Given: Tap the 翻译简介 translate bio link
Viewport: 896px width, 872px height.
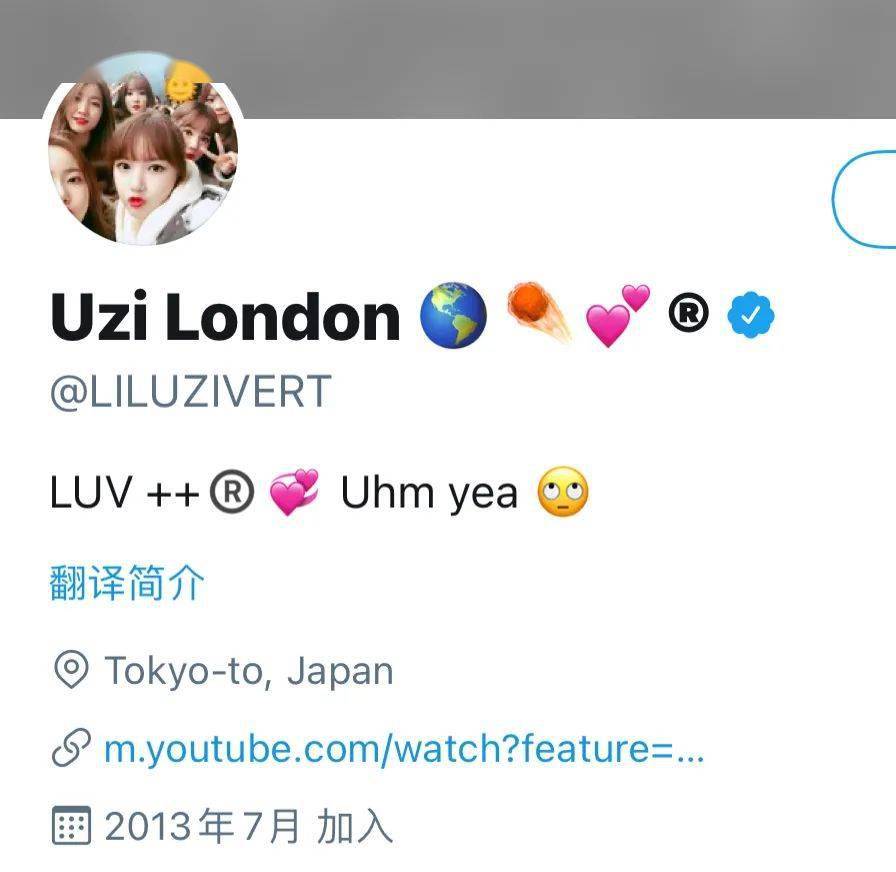Looking at the screenshot, I should [x=127, y=582].
